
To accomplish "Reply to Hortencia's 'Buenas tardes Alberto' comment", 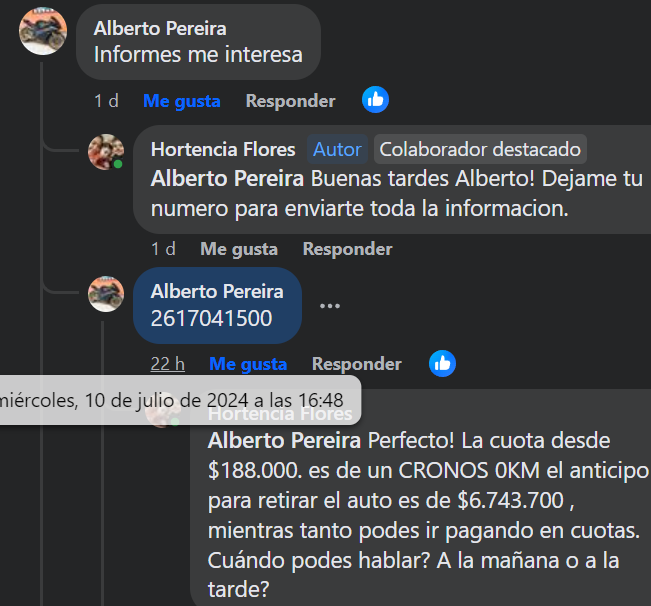I will coord(347,249).
